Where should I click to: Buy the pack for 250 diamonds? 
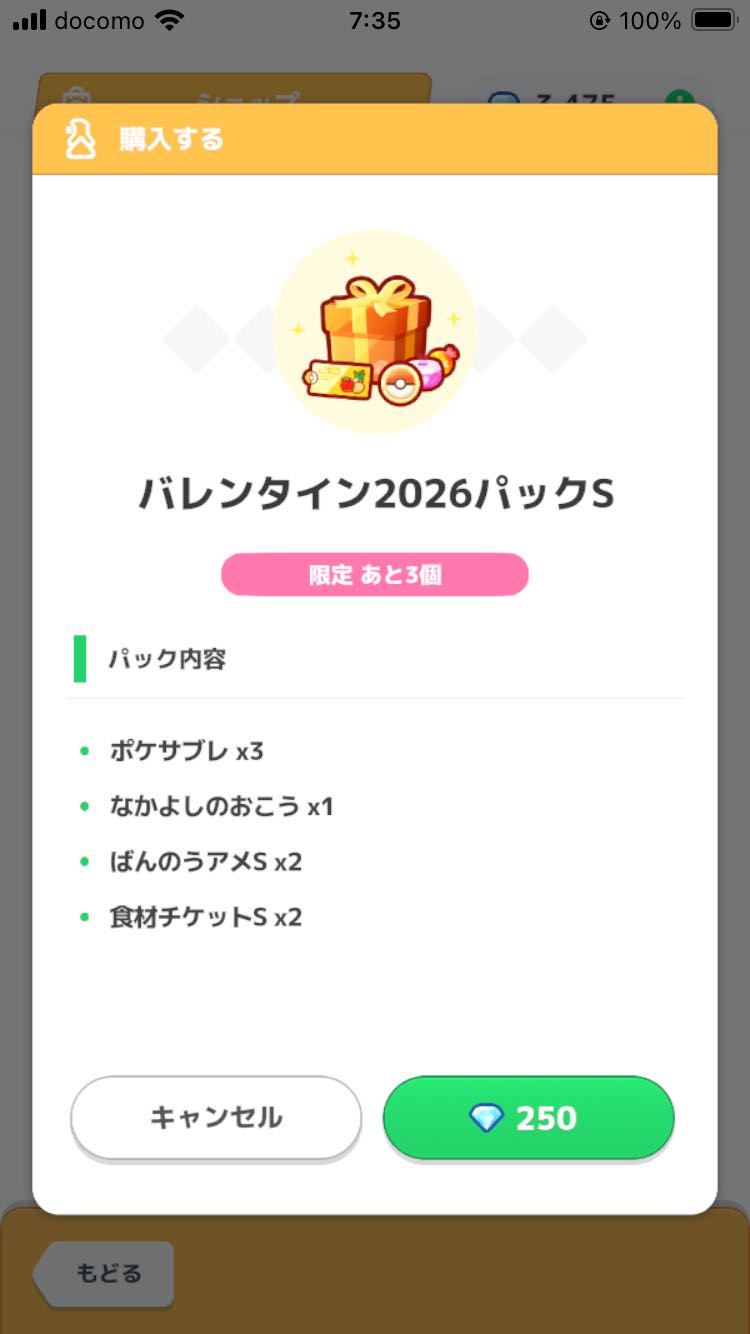tap(528, 1117)
